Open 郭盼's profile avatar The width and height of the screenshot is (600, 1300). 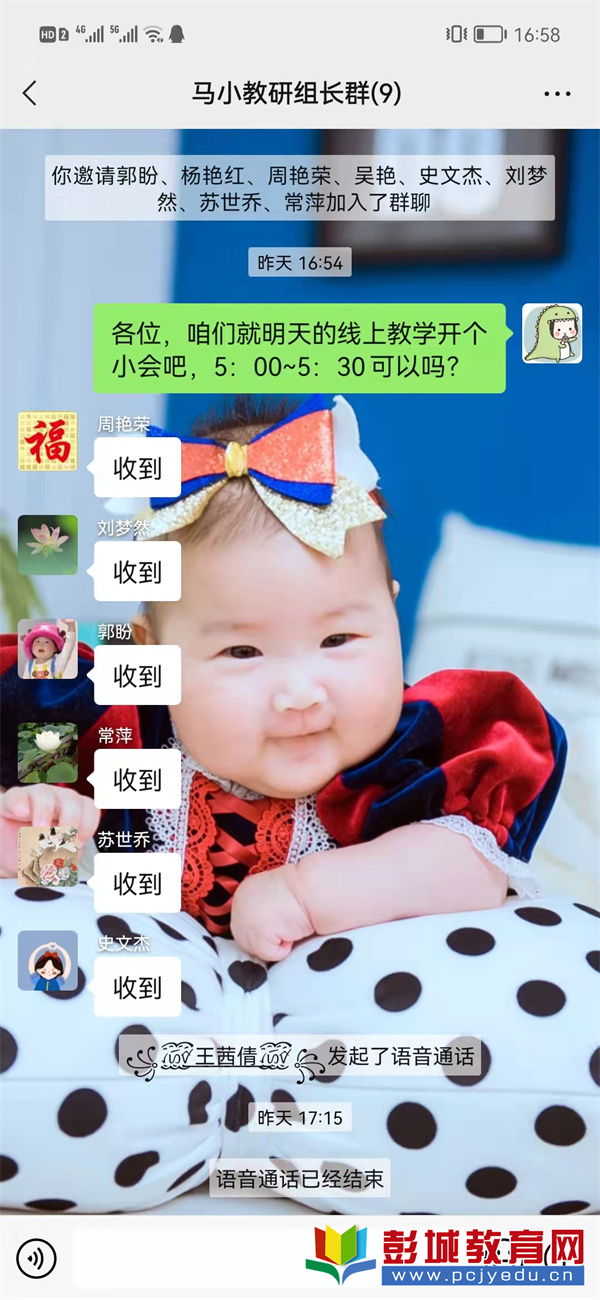pyautogui.click(x=47, y=649)
